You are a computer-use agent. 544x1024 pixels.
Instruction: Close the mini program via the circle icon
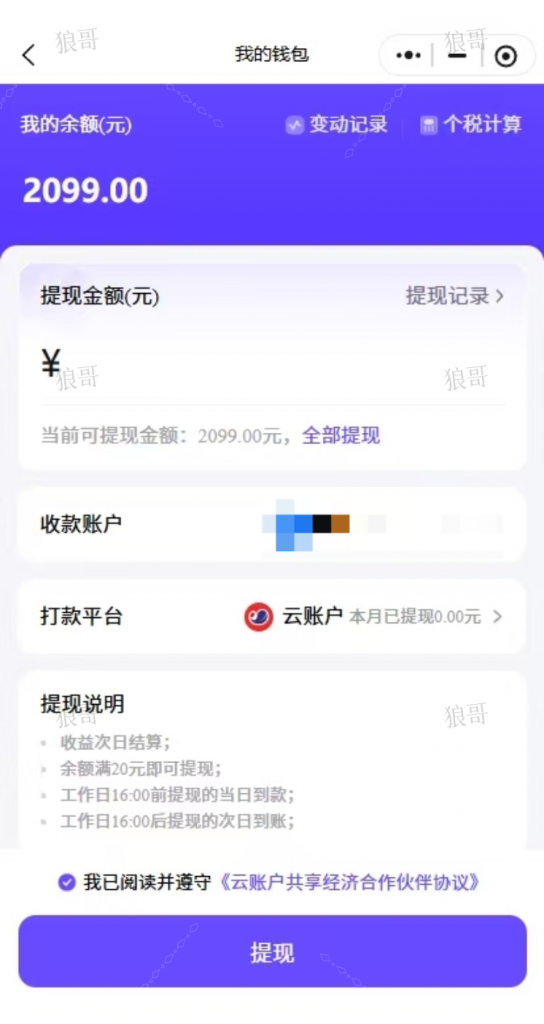pyautogui.click(x=505, y=57)
